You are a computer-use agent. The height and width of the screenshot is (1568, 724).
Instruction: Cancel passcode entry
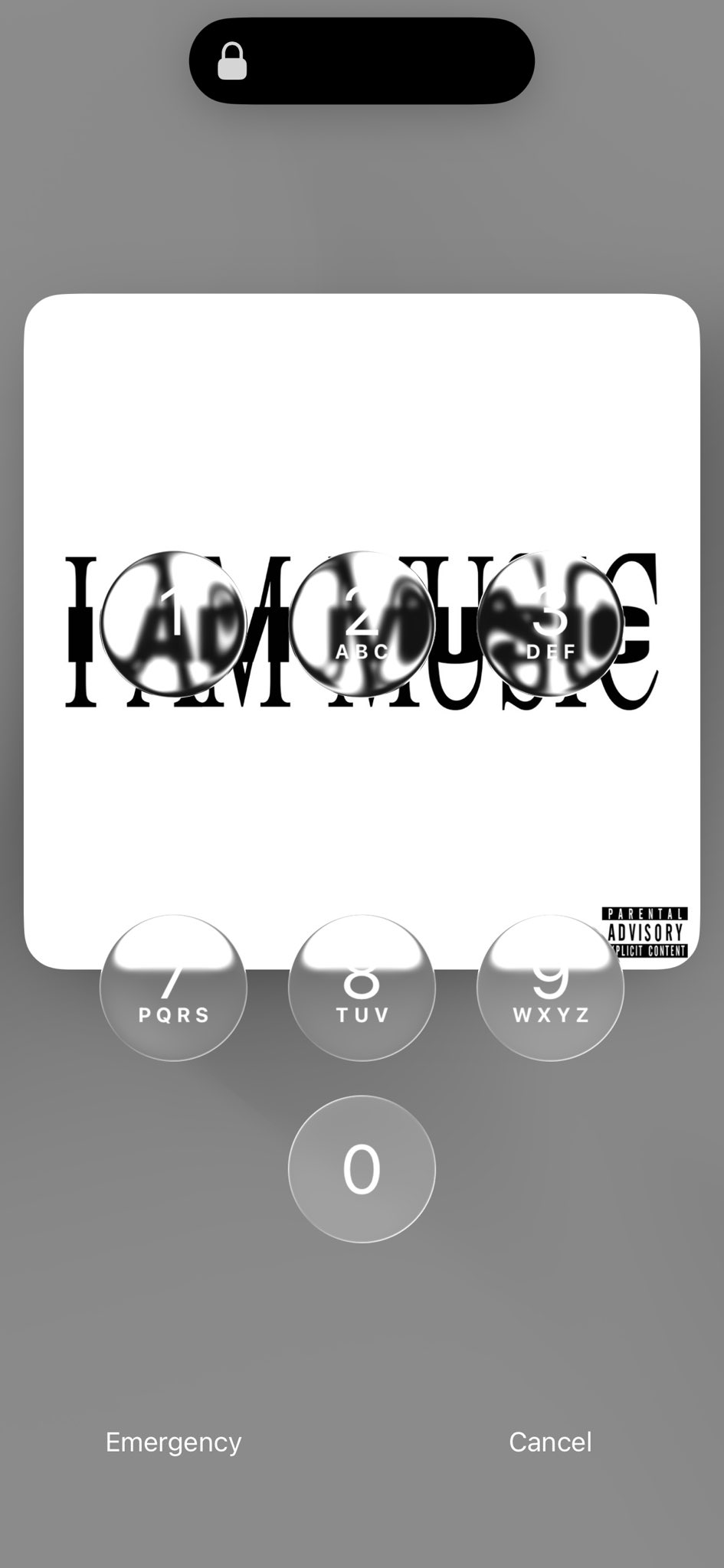[x=550, y=1442]
